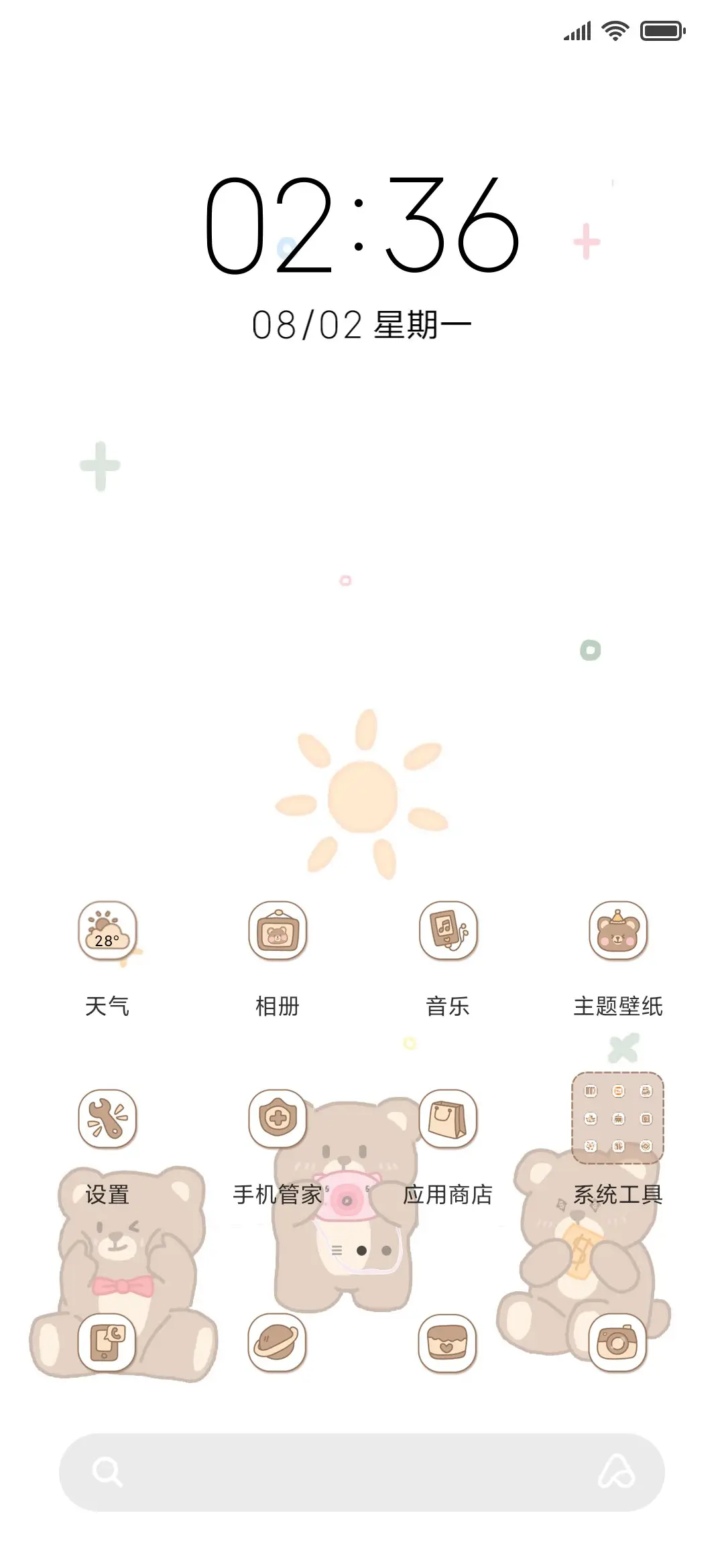724x1568 pixels.
Task: Open the 系统工具 system tools folder
Action: click(617, 1119)
